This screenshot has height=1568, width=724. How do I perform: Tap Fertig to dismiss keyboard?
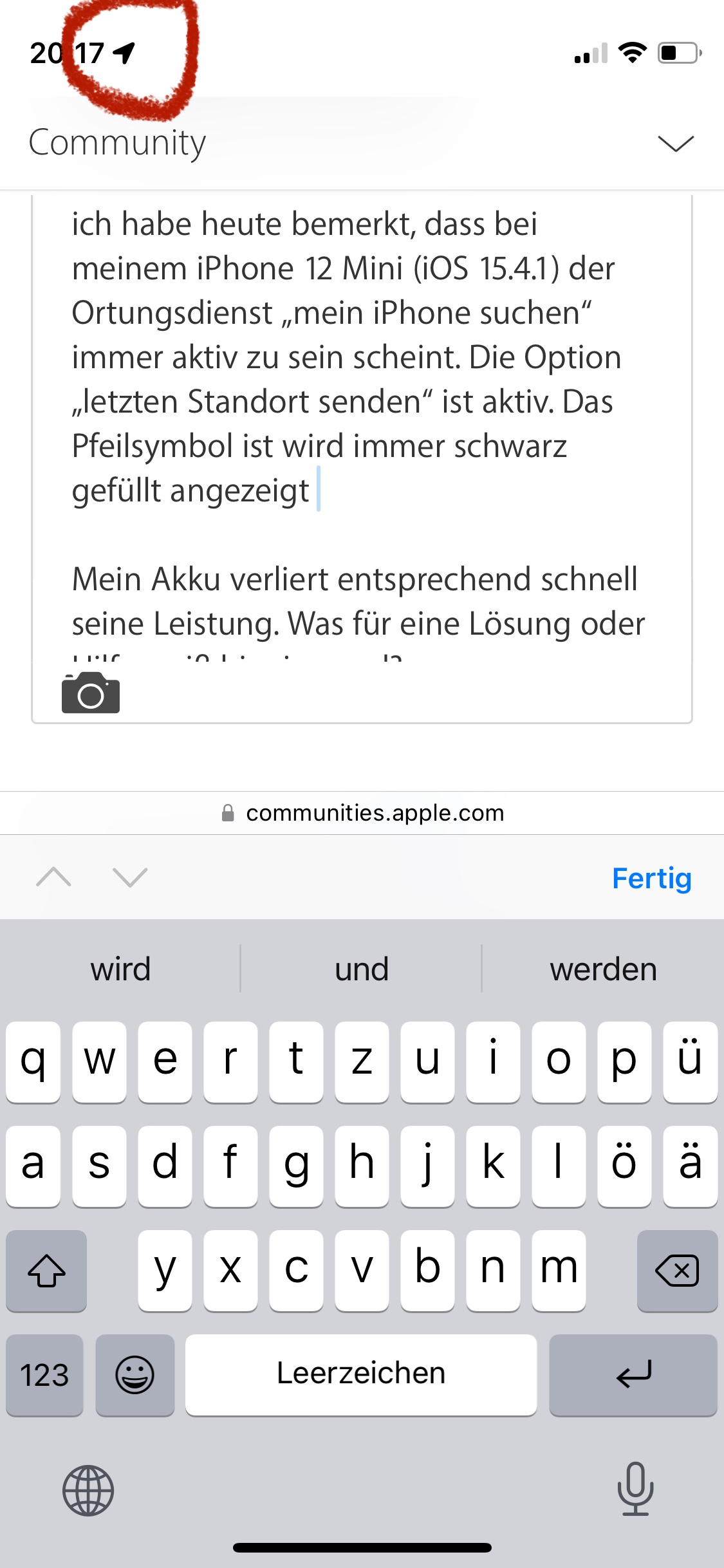[651, 878]
